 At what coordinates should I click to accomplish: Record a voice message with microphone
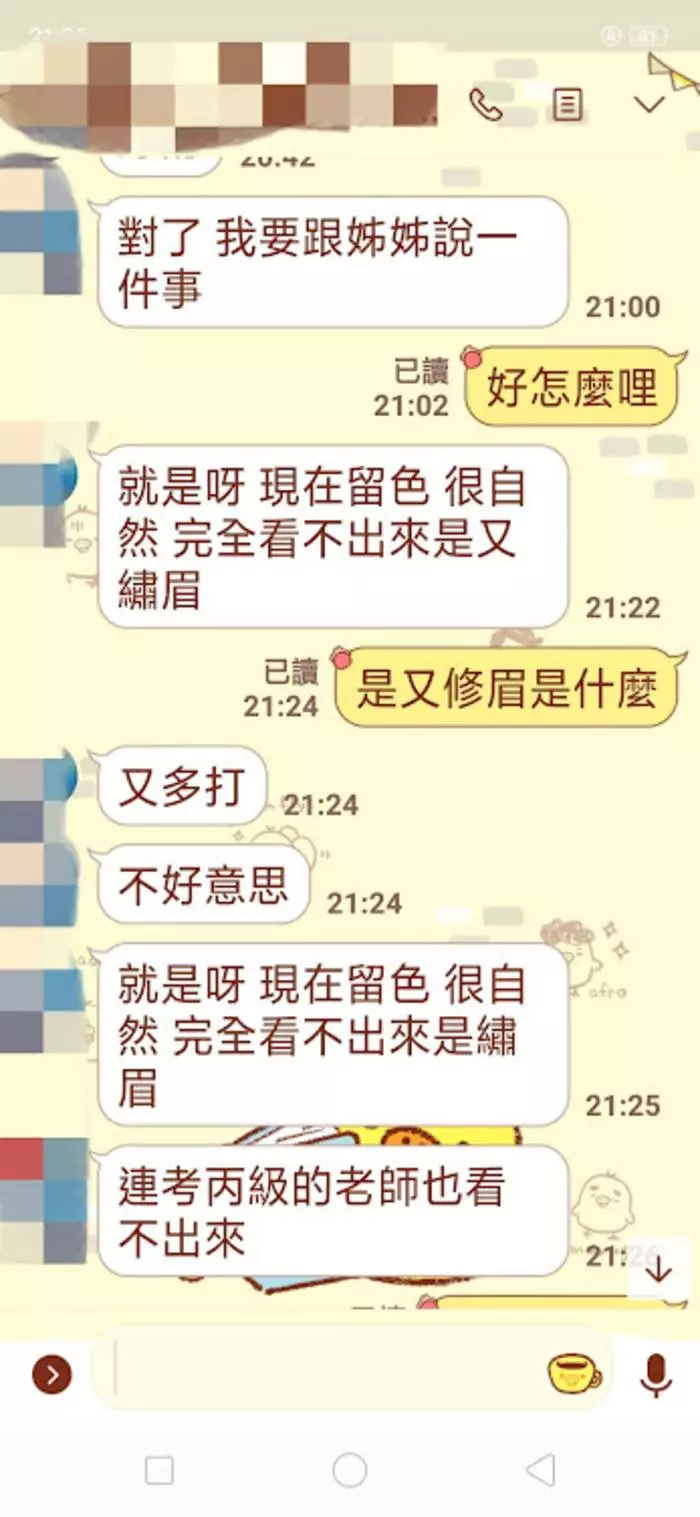[x=655, y=1375]
